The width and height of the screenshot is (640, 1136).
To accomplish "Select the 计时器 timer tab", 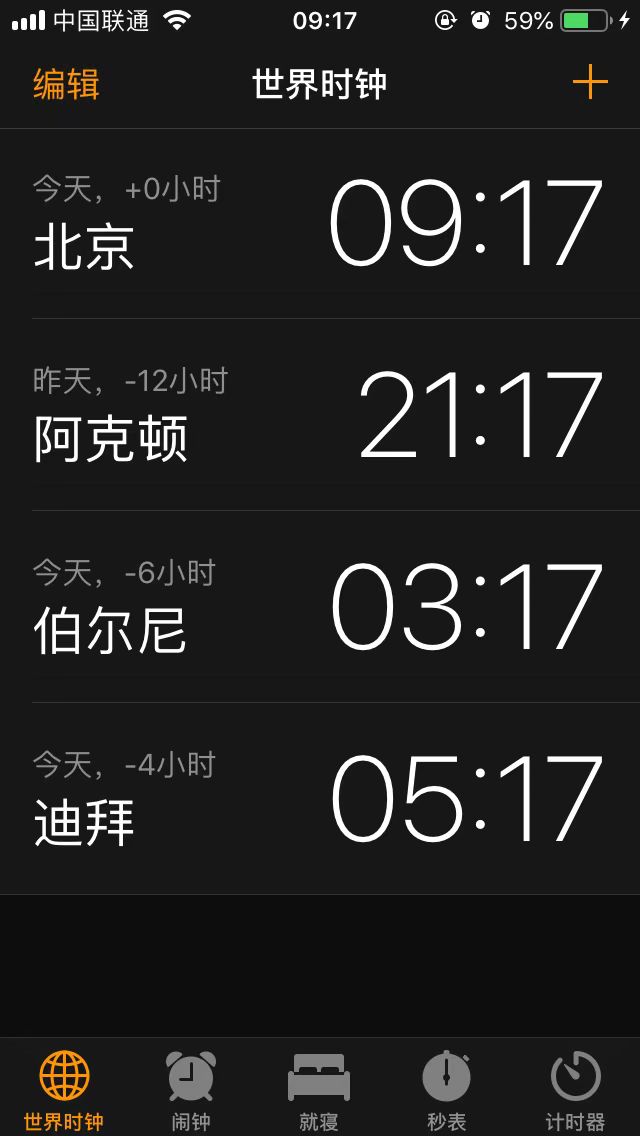I will click(575, 1088).
